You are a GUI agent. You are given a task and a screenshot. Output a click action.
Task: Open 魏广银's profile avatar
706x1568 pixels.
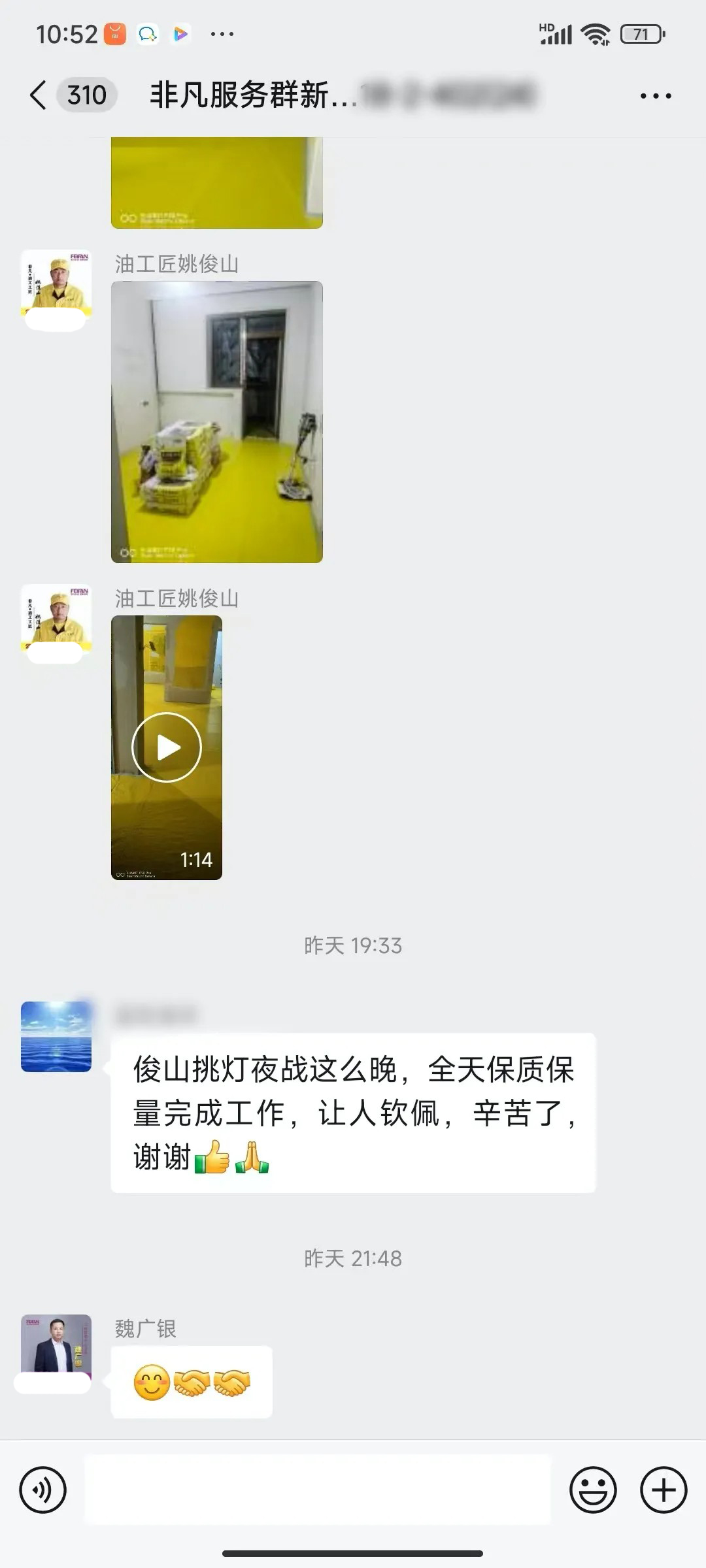pyautogui.click(x=56, y=1345)
